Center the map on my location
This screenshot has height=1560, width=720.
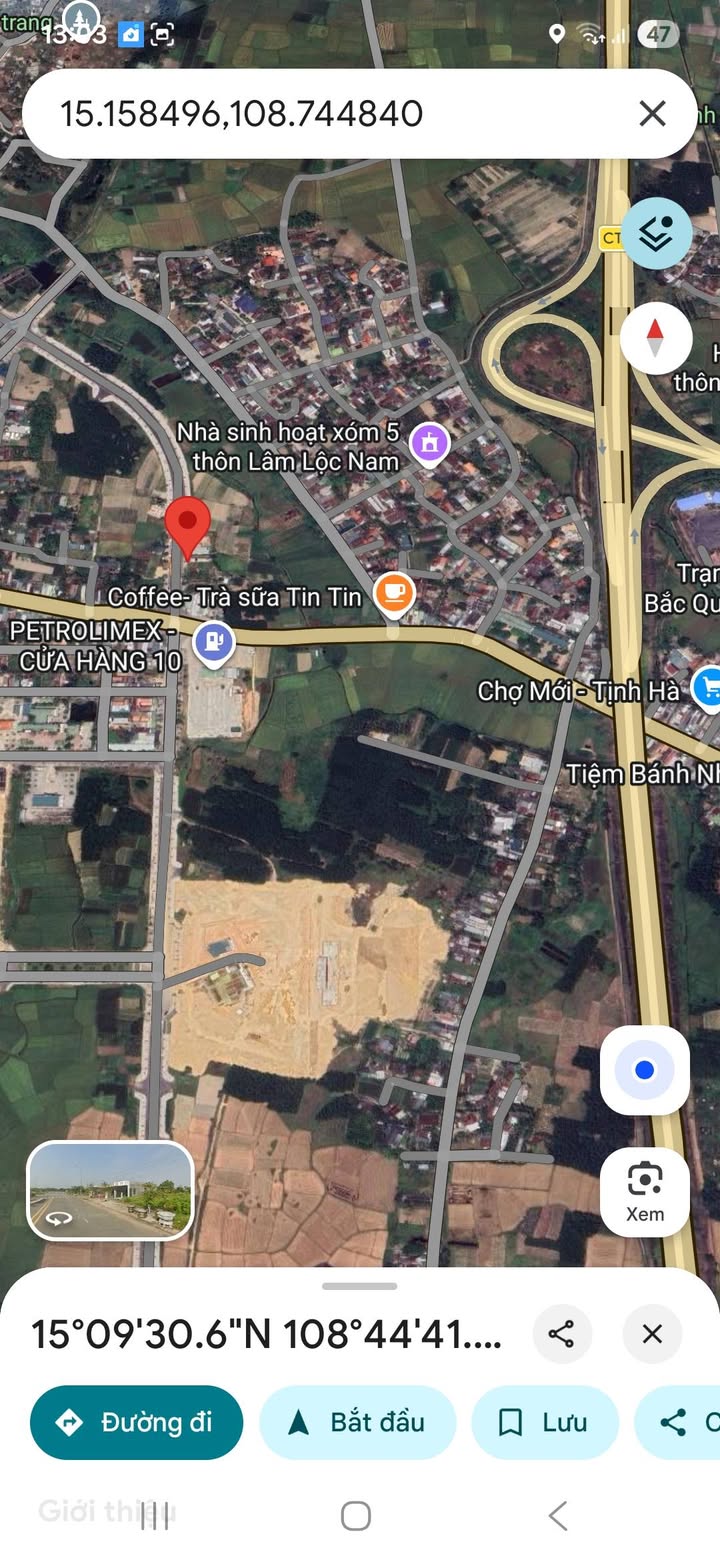[x=644, y=1070]
